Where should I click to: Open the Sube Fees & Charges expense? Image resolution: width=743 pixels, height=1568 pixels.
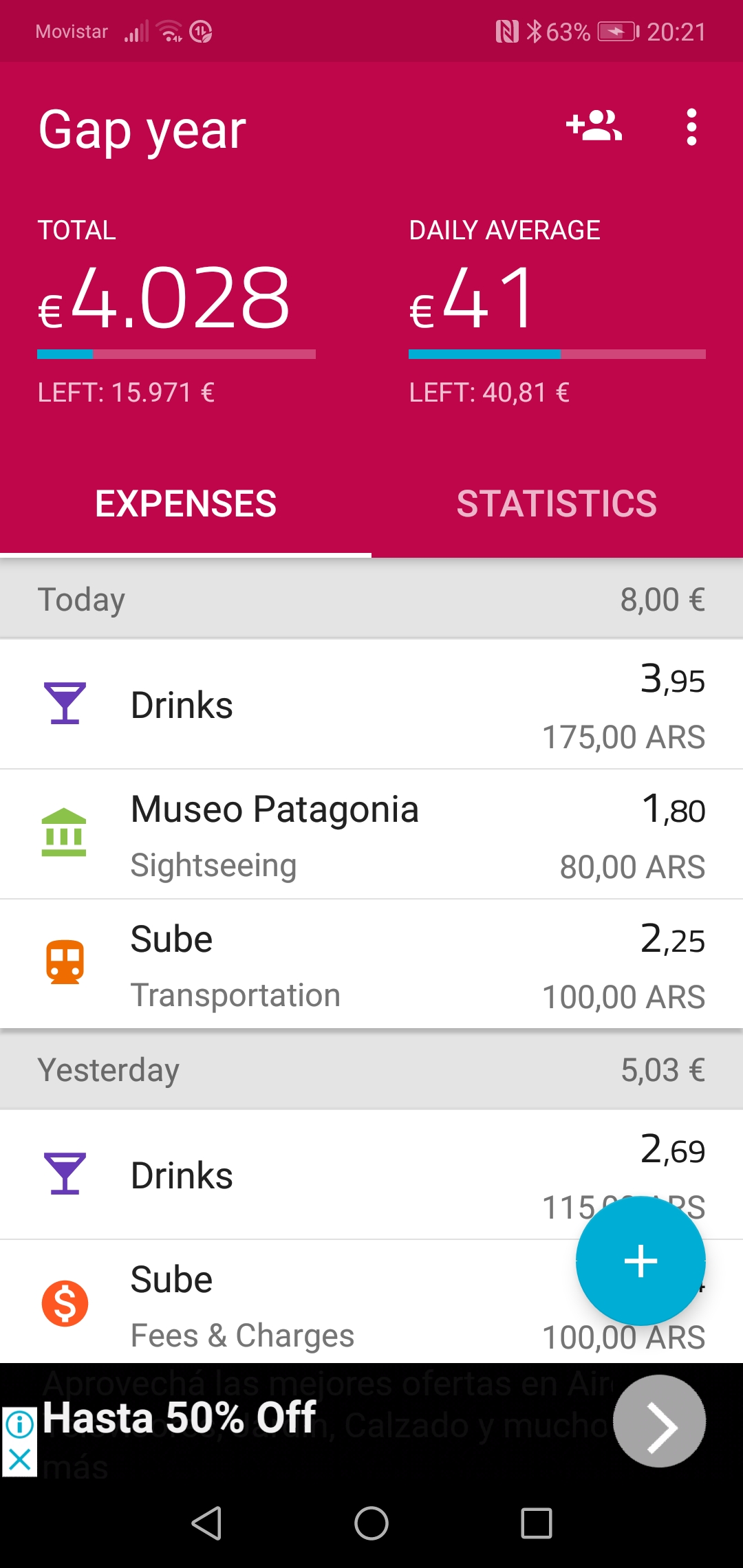pos(371,1302)
